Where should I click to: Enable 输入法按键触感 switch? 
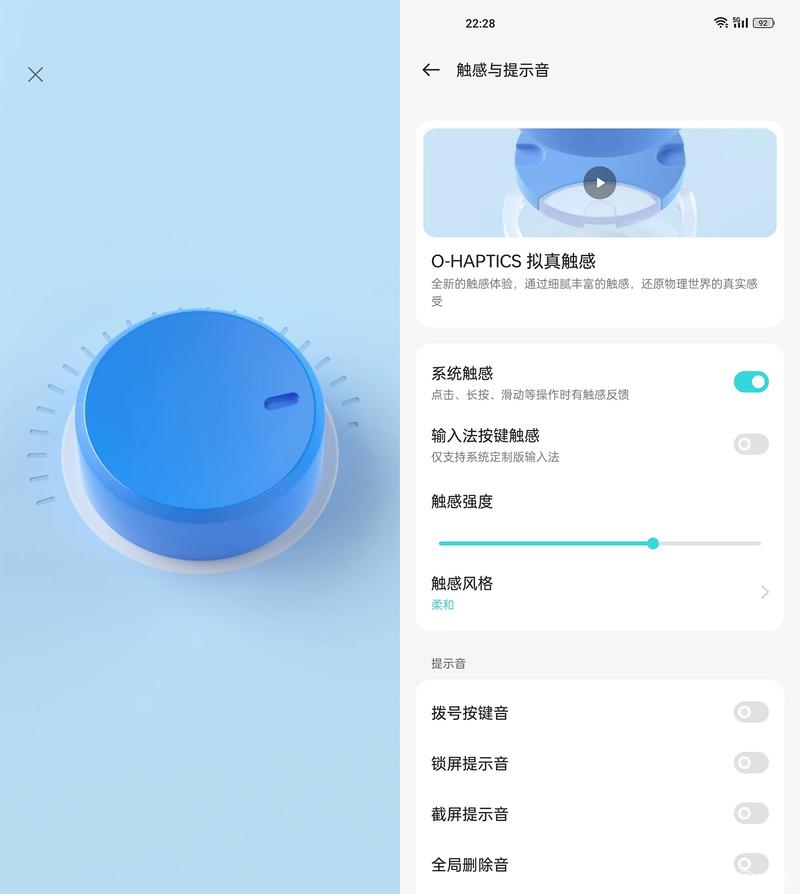pyautogui.click(x=750, y=444)
